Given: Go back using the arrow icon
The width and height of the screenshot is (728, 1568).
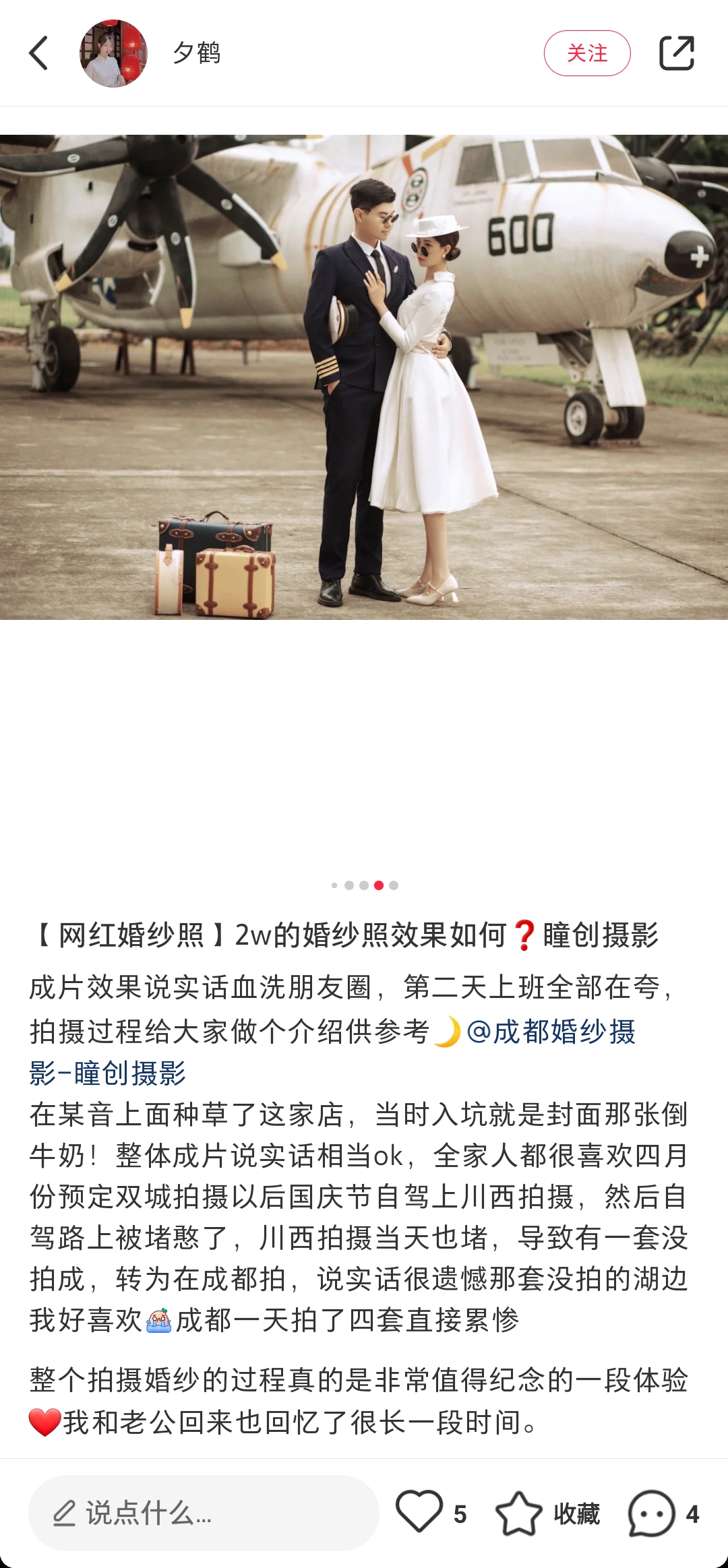Looking at the screenshot, I should click(39, 53).
